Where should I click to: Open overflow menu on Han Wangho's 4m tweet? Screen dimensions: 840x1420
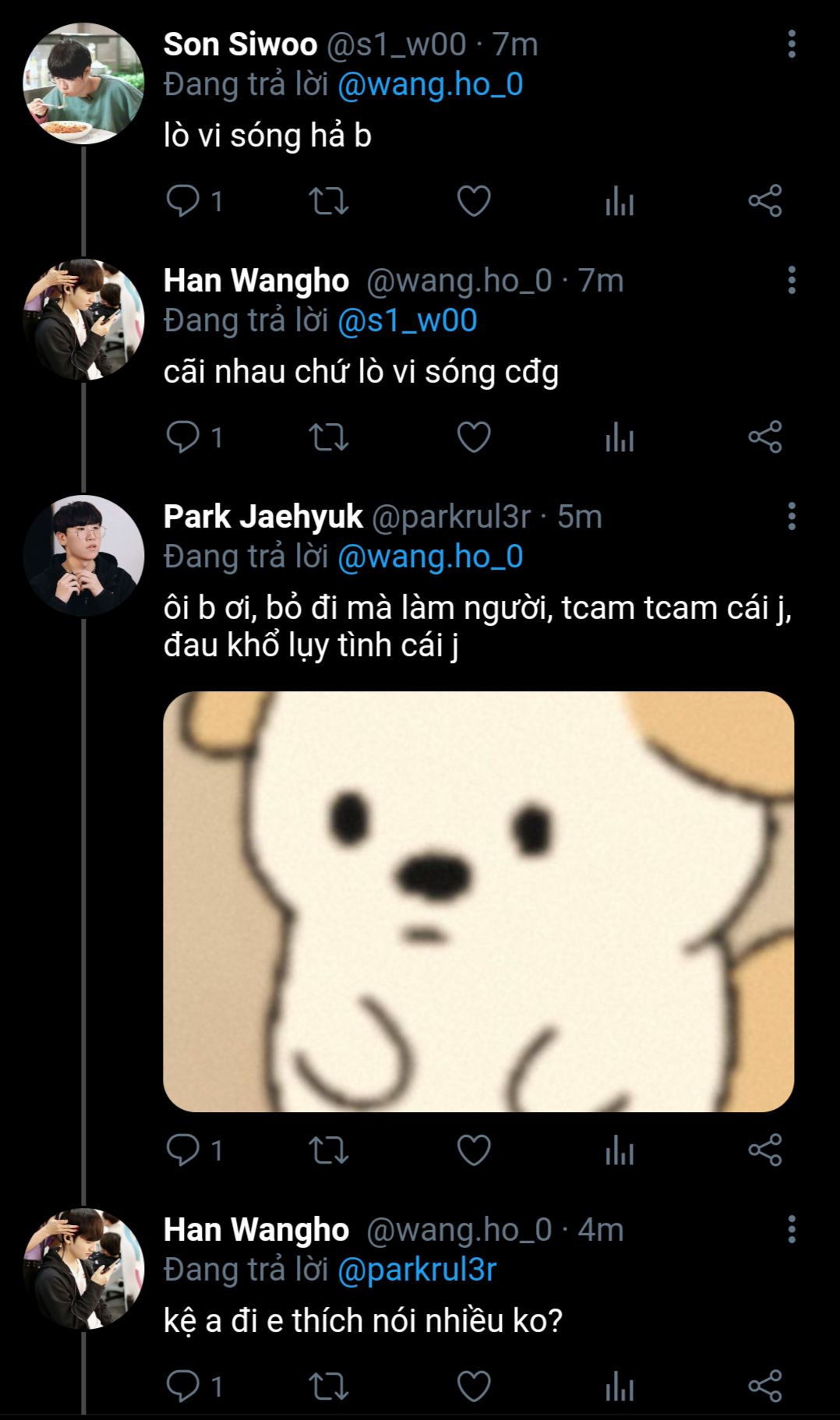tap(791, 1229)
